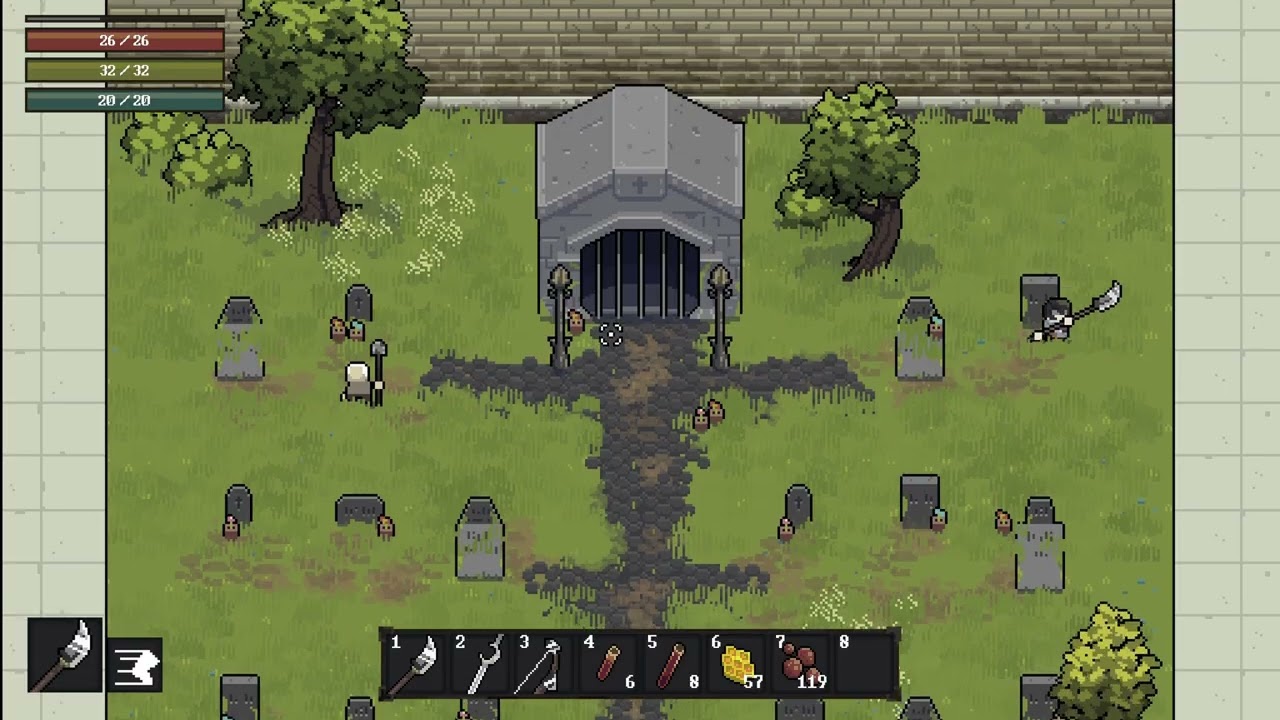1280x720 pixels.
Task: Select the hooked tool in slot 2
Action: [478, 664]
